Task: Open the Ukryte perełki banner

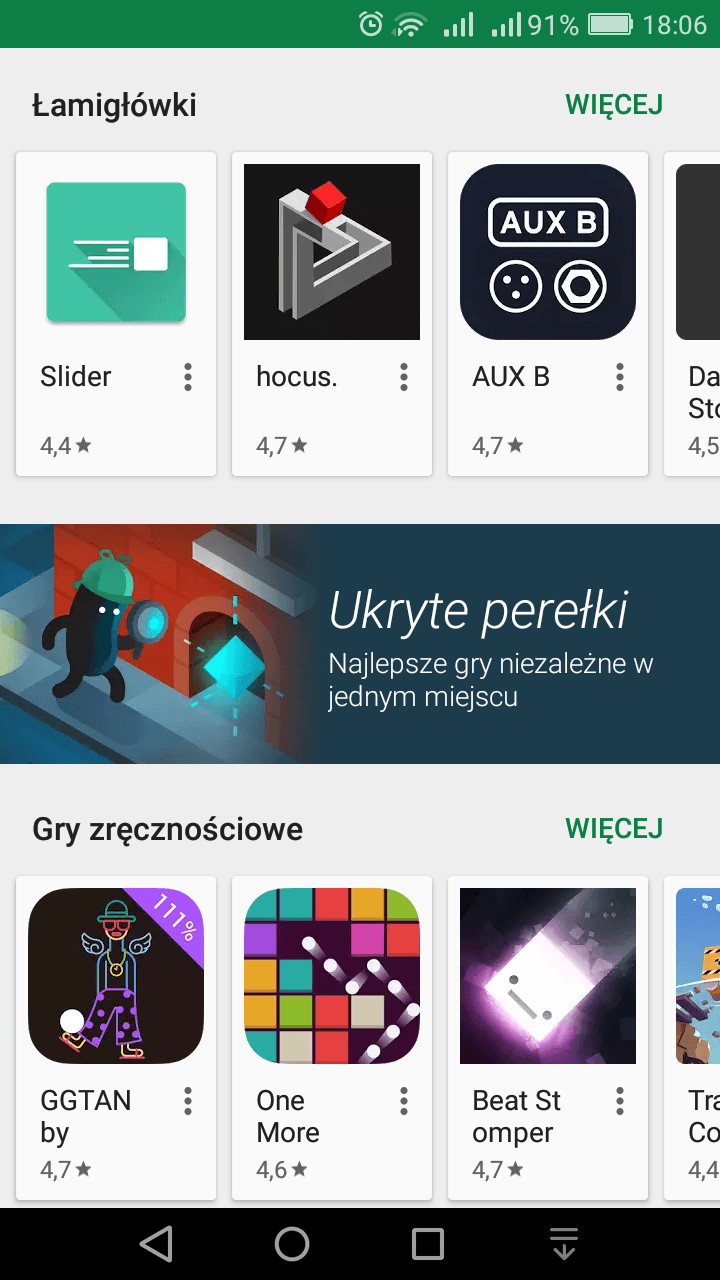Action: click(360, 644)
